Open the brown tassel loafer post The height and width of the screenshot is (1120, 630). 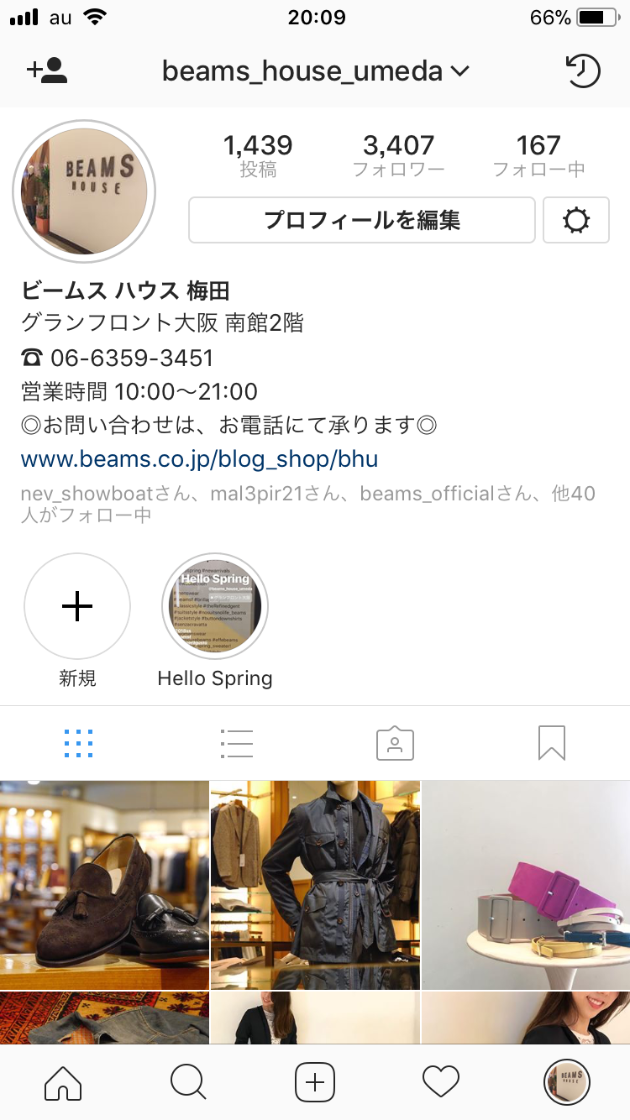(104, 884)
